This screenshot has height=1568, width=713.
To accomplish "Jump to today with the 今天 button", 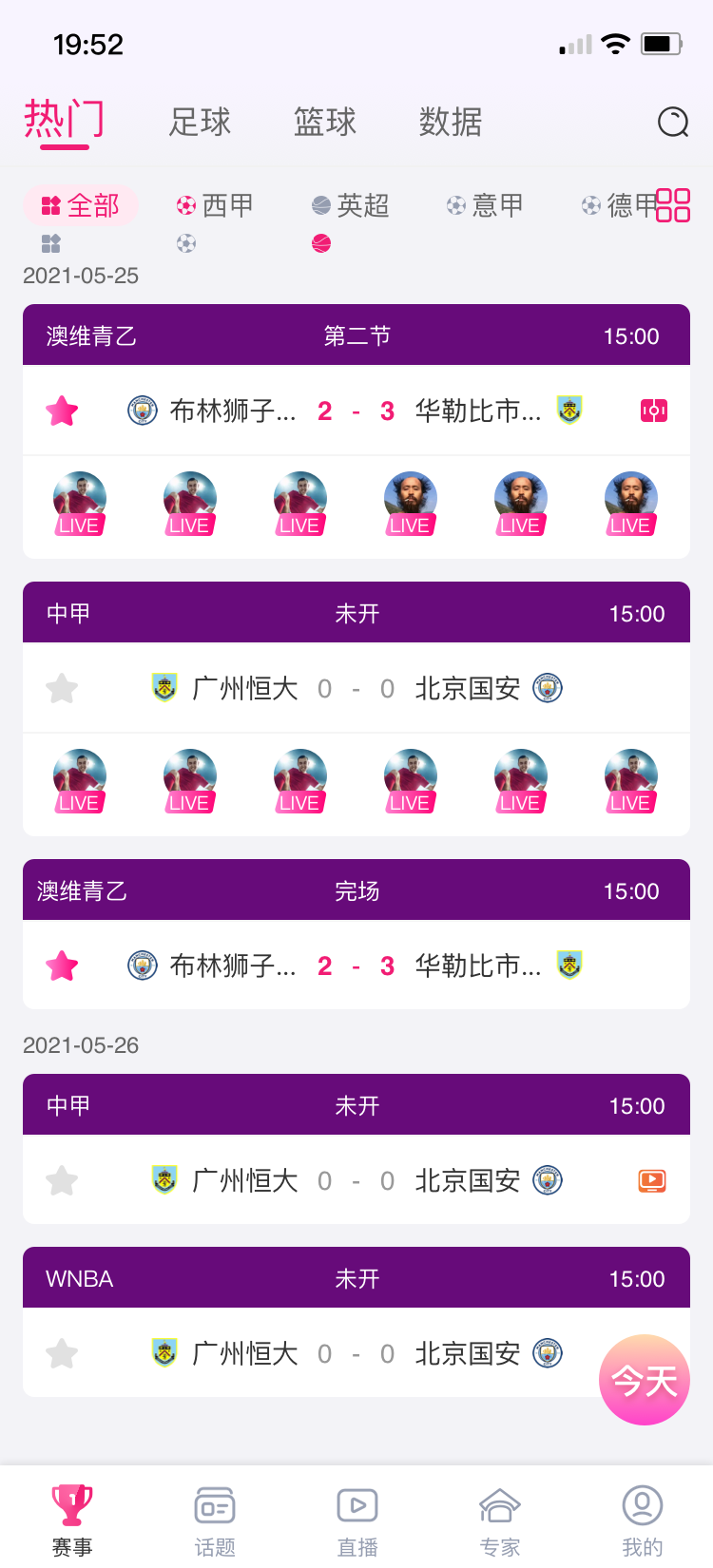I will 644,1380.
